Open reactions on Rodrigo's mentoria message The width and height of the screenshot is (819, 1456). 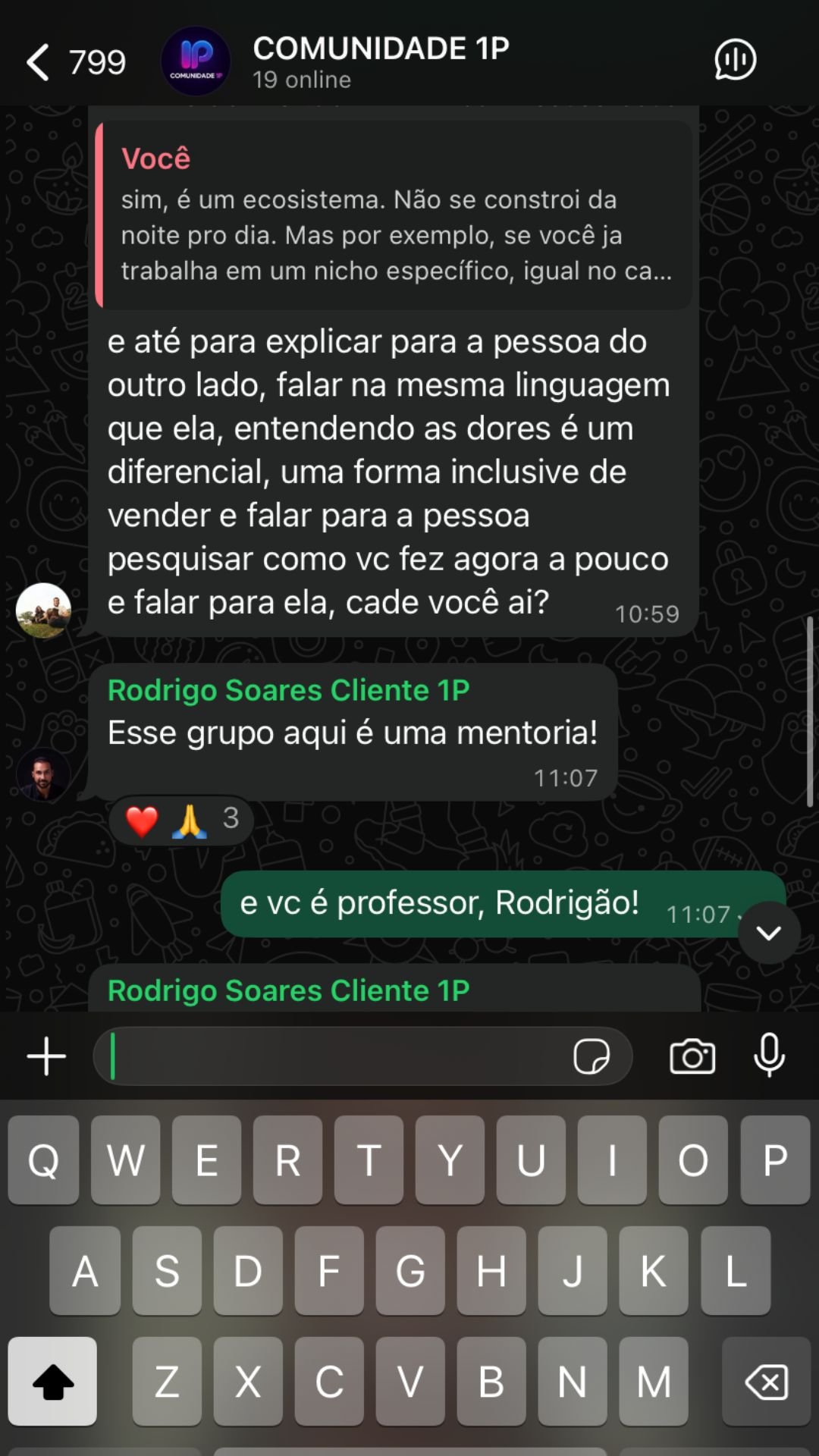[181, 820]
